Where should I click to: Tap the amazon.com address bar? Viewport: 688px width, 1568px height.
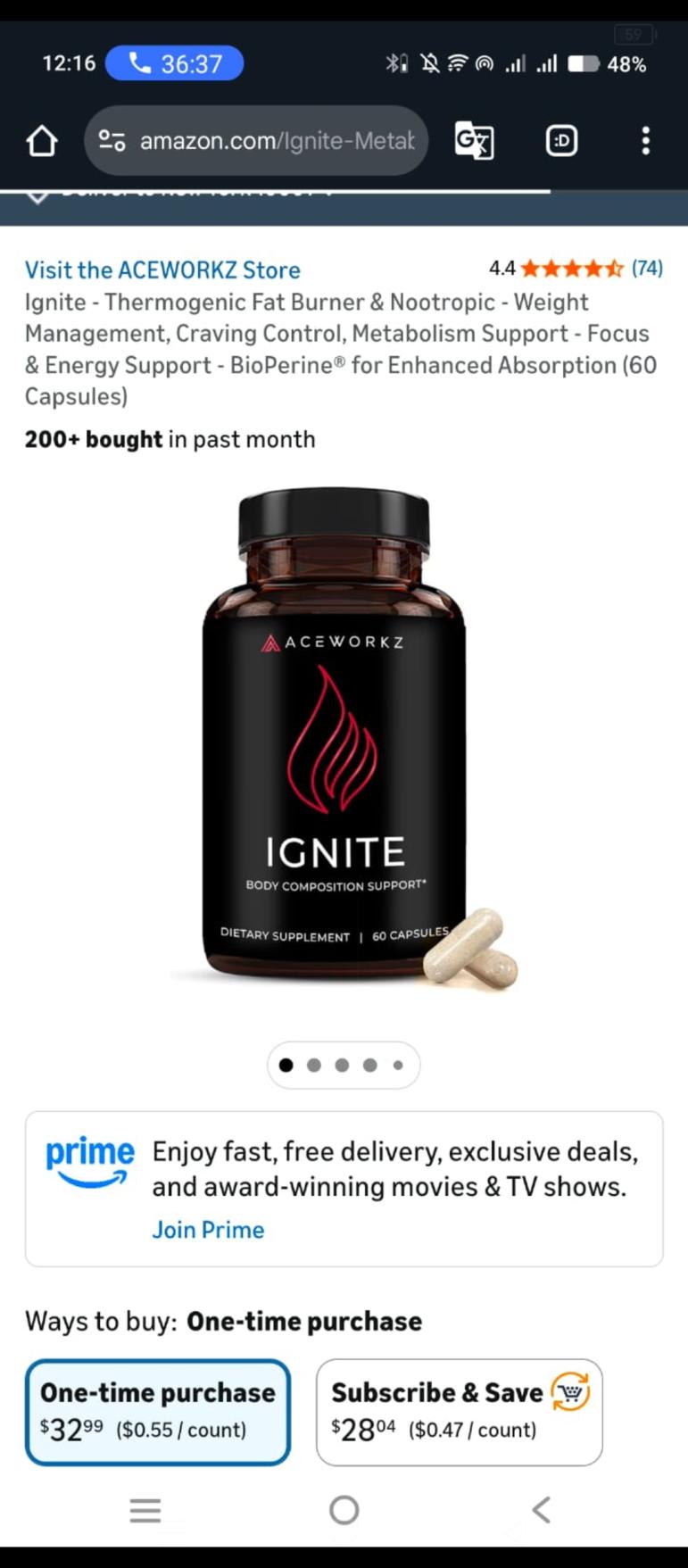(257, 141)
